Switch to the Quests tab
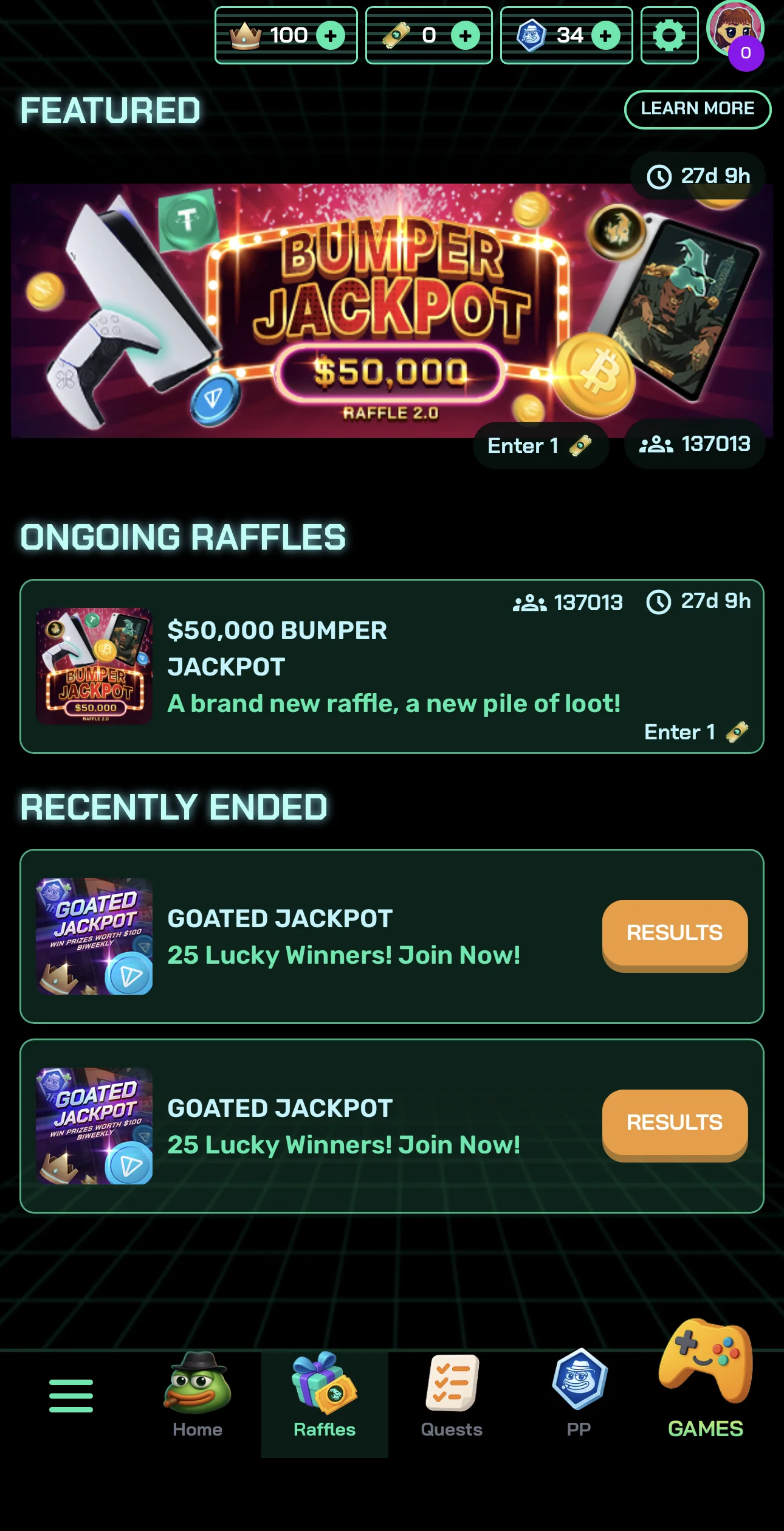 452,1396
